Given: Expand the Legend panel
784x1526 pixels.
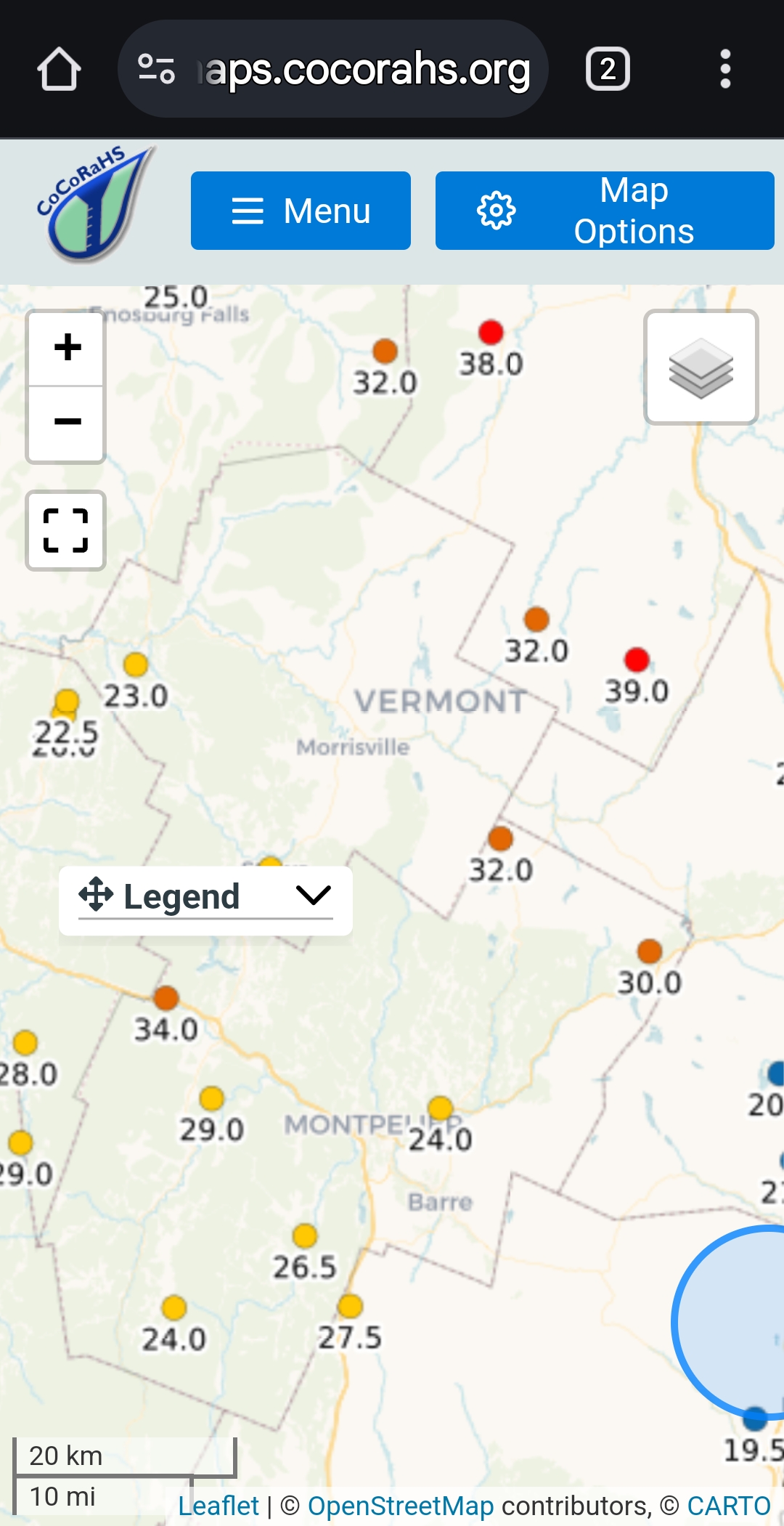Looking at the screenshot, I should [205, 897].
